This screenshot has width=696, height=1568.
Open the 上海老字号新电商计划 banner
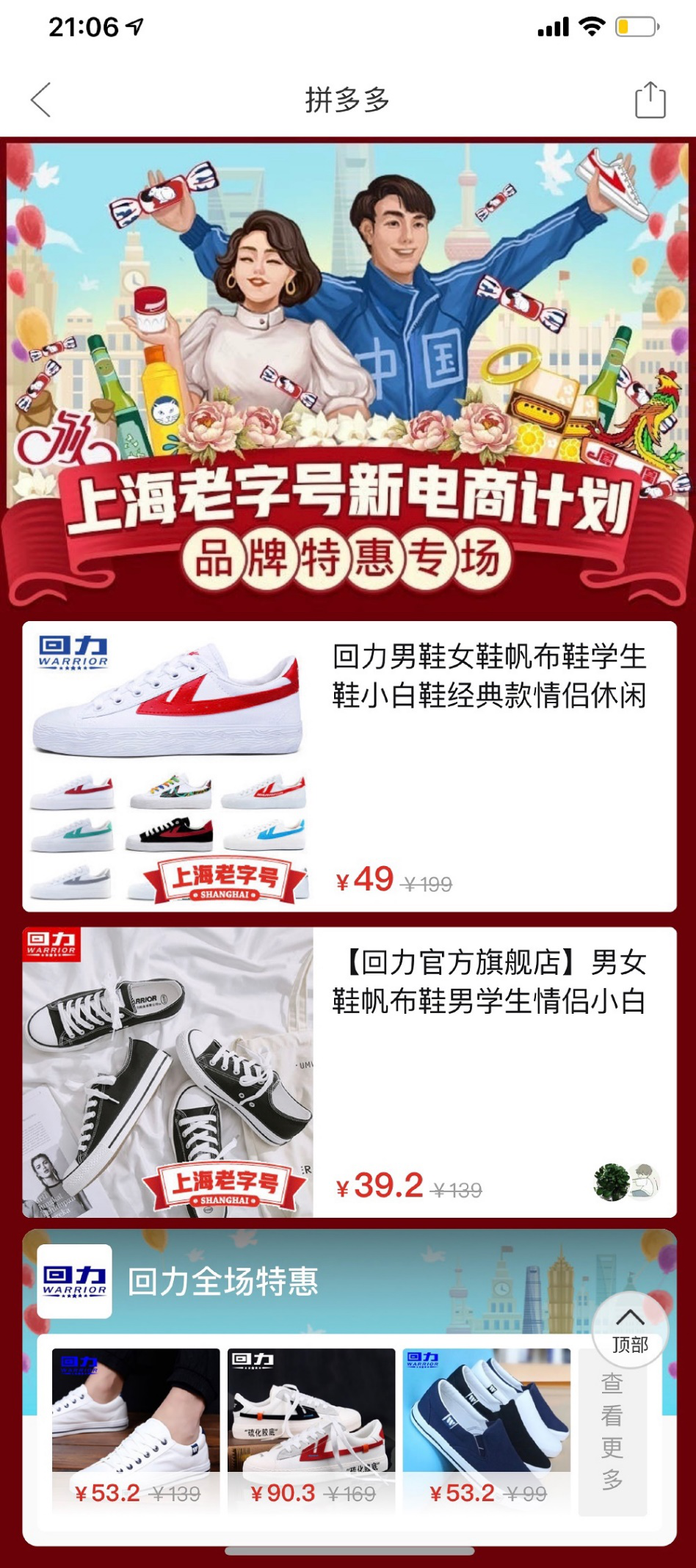[x=348, y=374]
